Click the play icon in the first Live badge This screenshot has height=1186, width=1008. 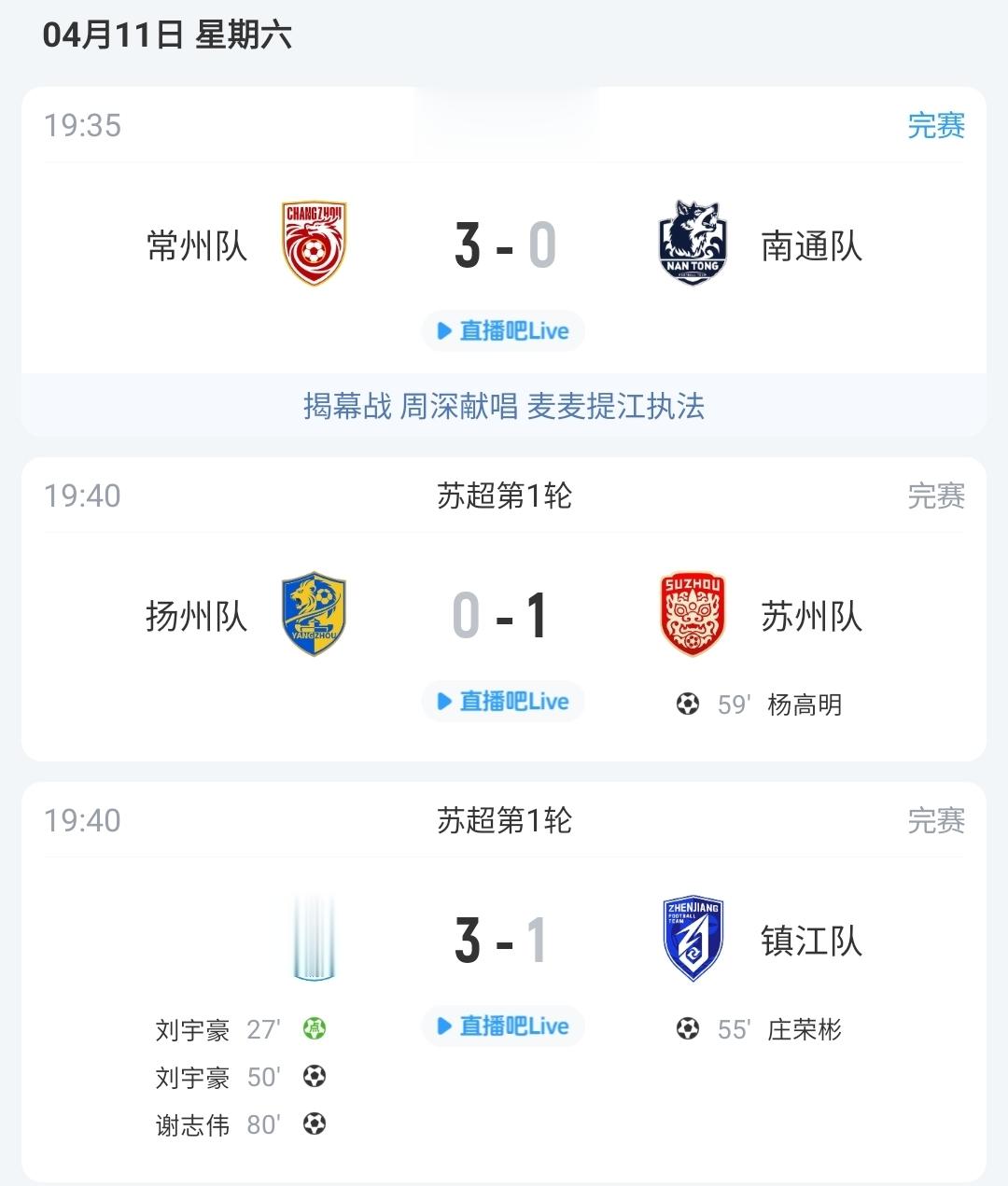(x=445, y=331)
